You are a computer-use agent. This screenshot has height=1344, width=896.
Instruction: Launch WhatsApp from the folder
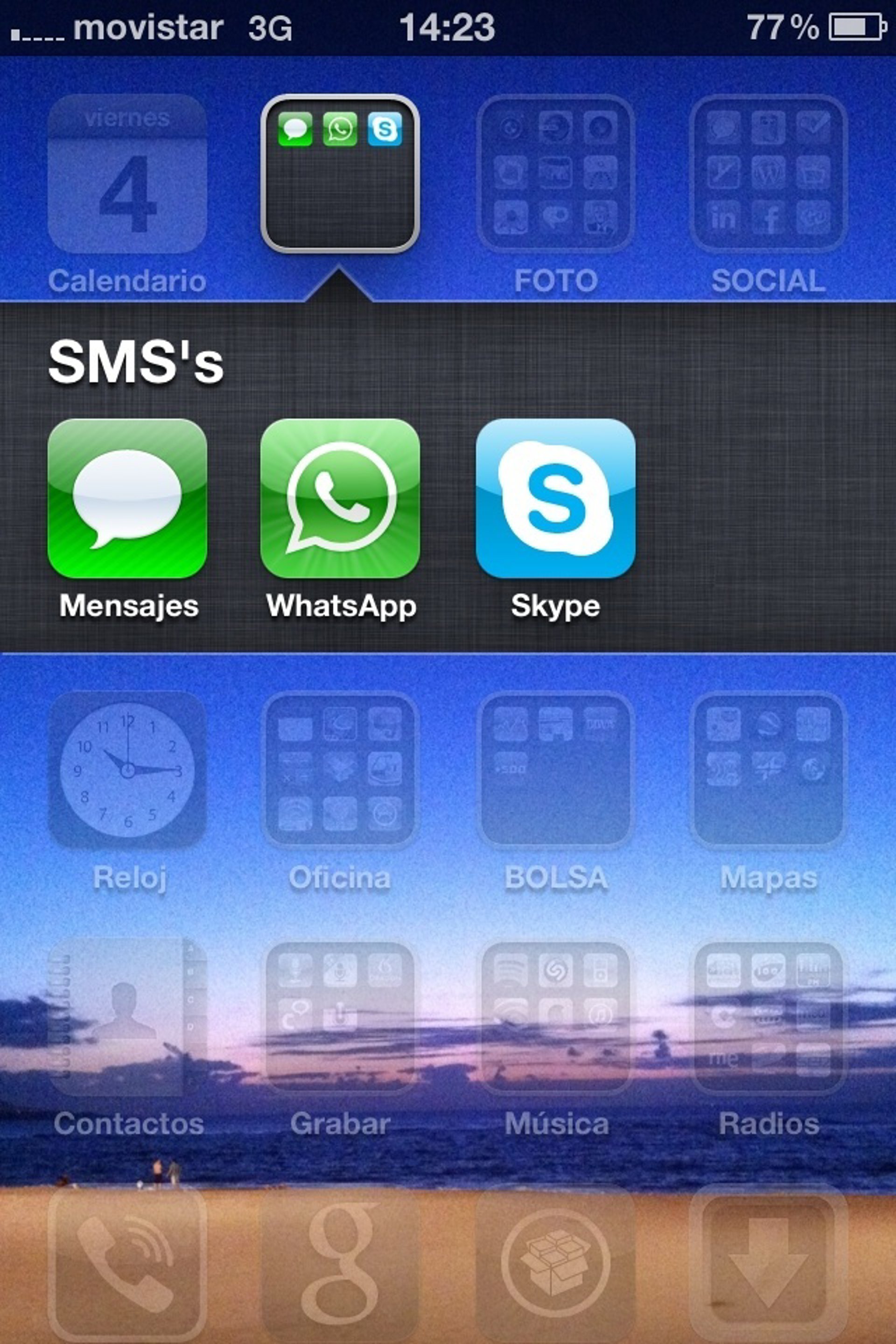point(340,498)
